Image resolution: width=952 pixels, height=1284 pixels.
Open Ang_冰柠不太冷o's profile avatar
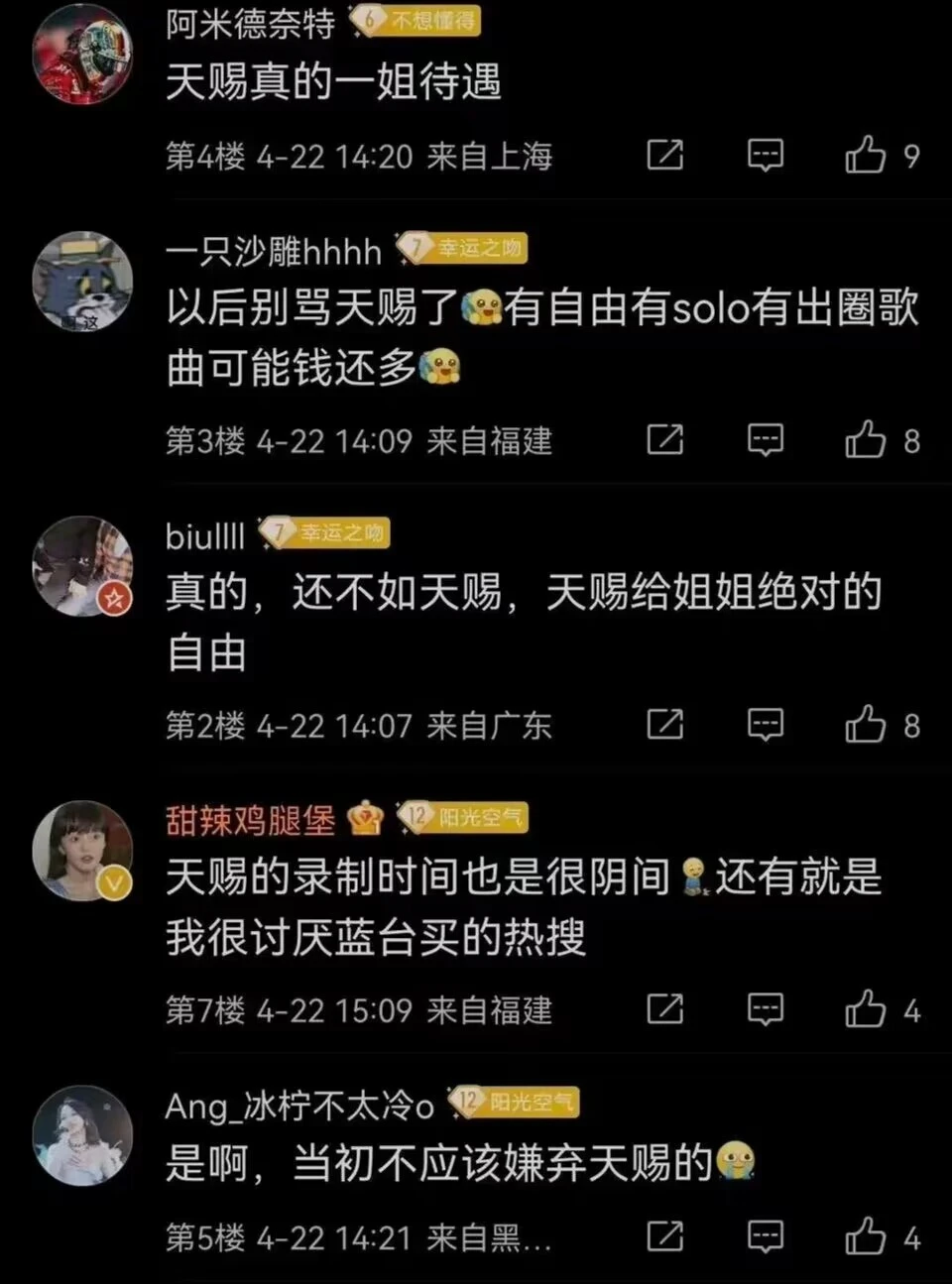pyautogui.click(x=82, y=1135)
